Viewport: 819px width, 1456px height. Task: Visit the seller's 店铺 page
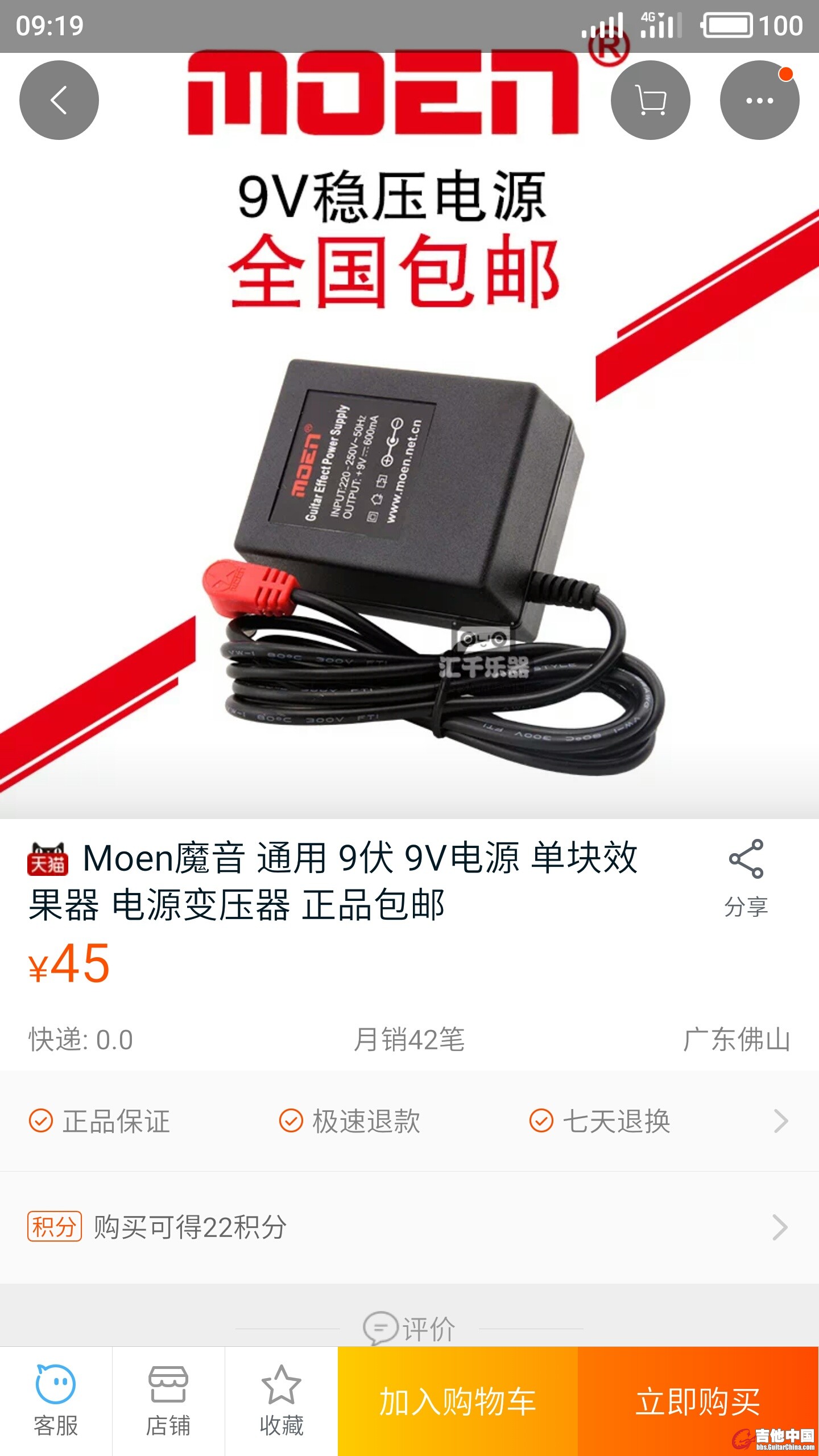point(168,1400)
